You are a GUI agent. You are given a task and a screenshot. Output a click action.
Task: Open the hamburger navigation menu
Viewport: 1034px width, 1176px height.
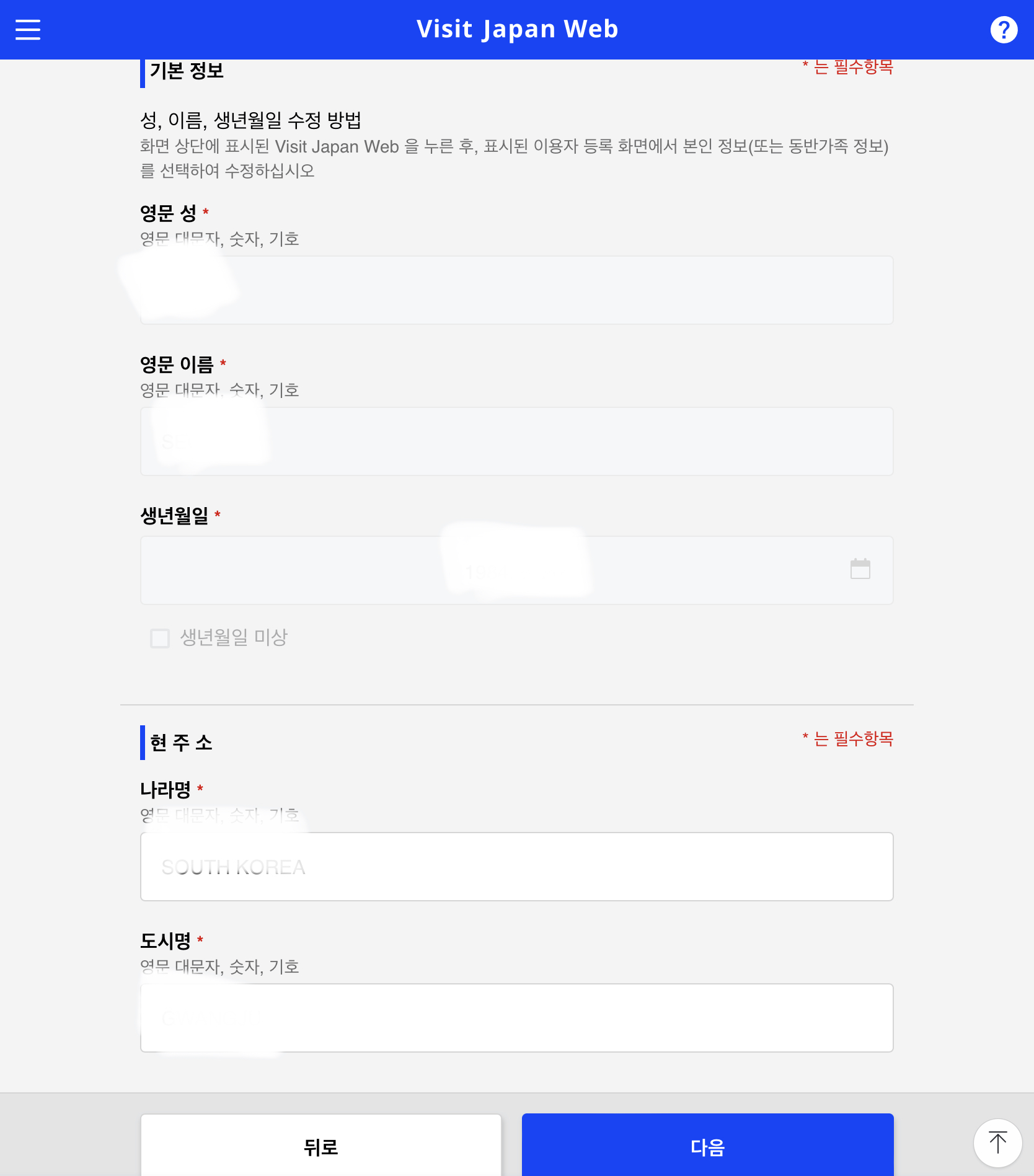coord(27,29)
